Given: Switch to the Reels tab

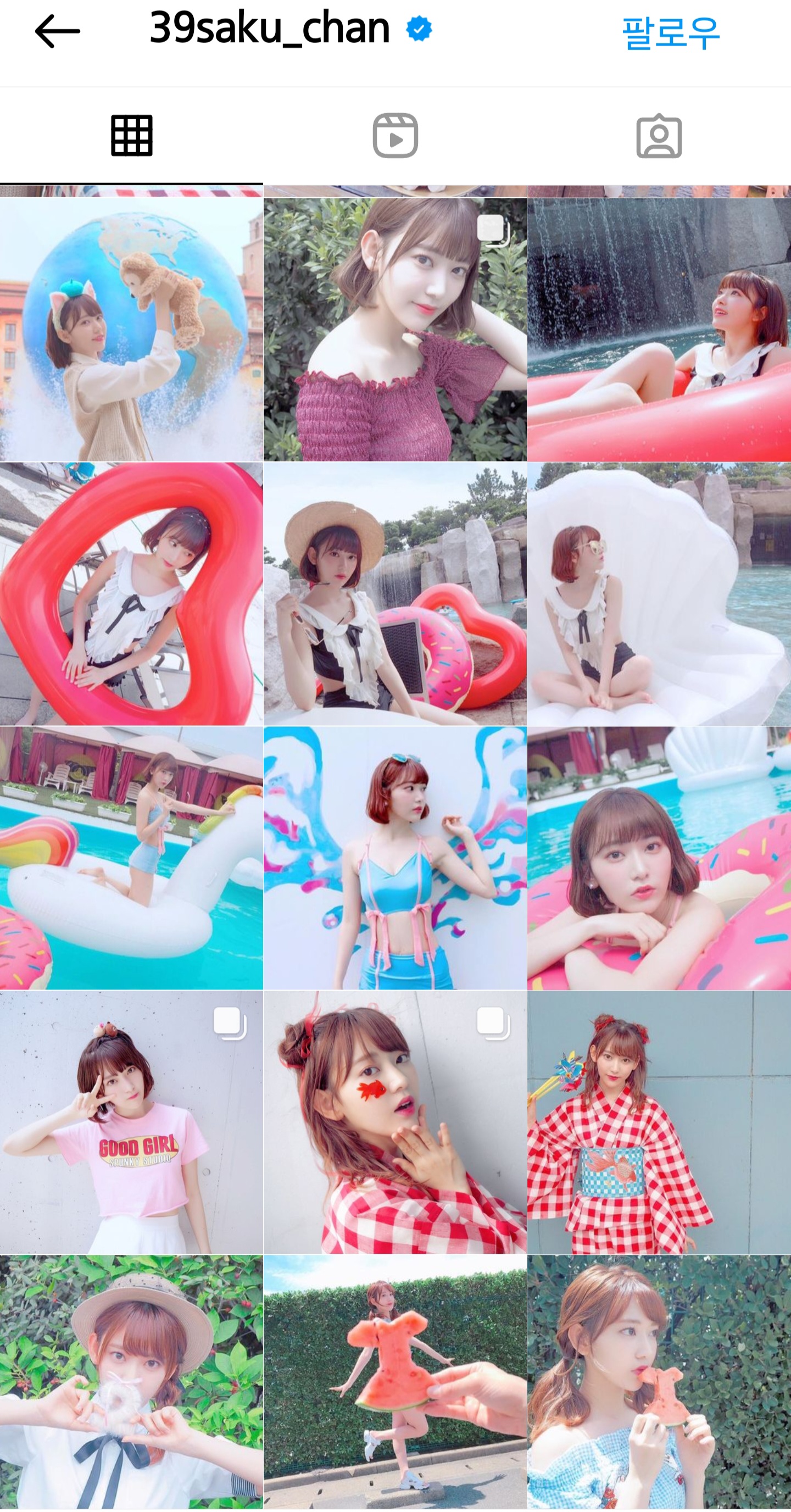Looking at the screenshot, I should [396, 136].
